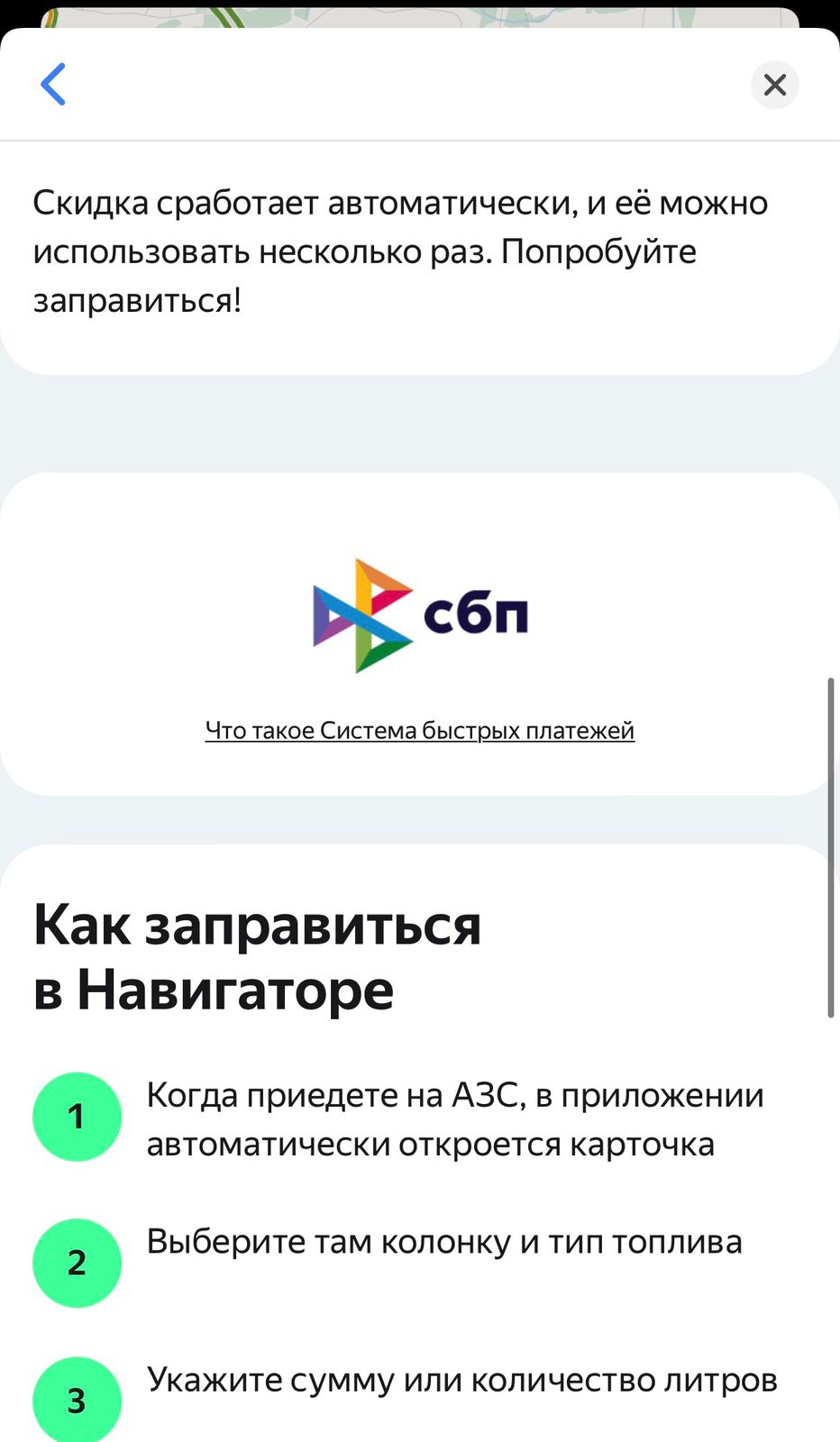
Task: Go back using the blue arrow
Action: (53, 85)
